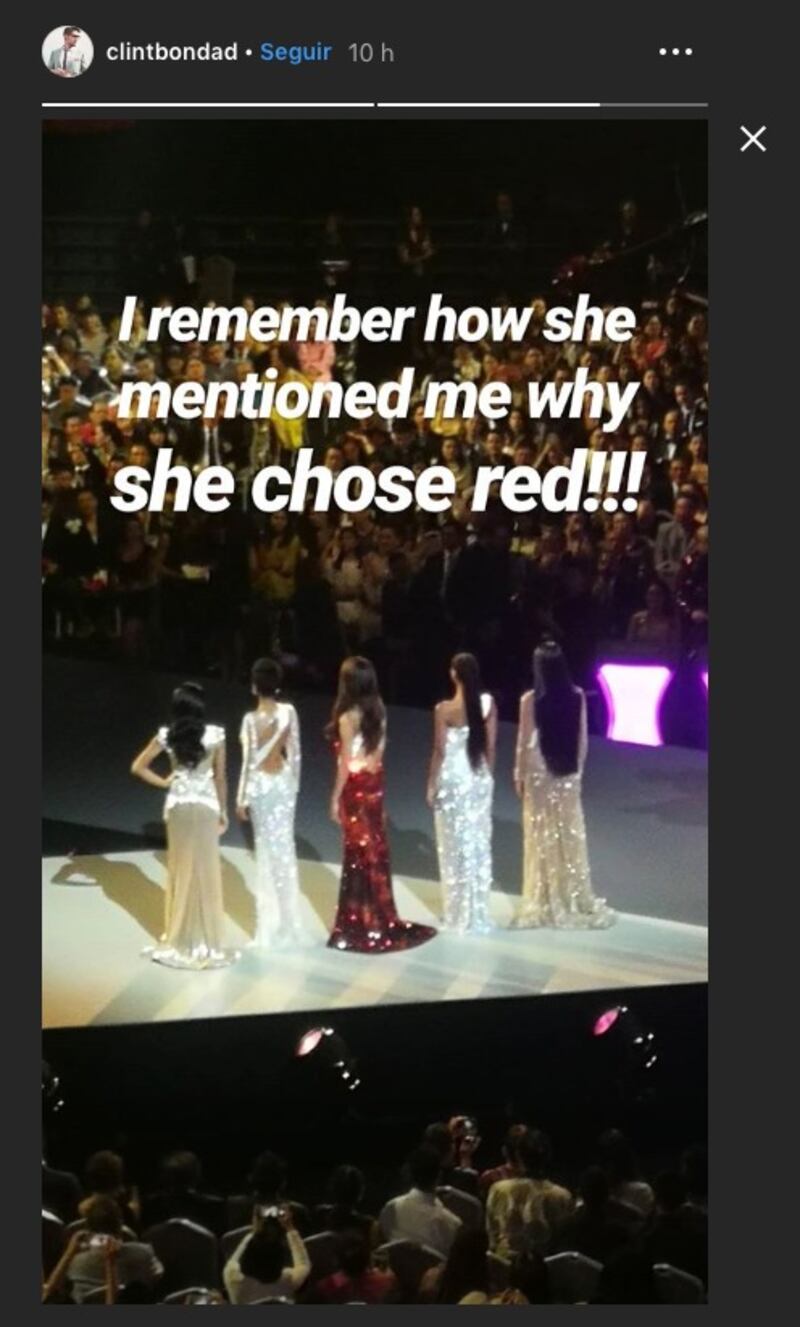Viewport: 800px width, 1327px height.
Task: Tap Seguir to follow clintbondad
Action: point(295,53)
